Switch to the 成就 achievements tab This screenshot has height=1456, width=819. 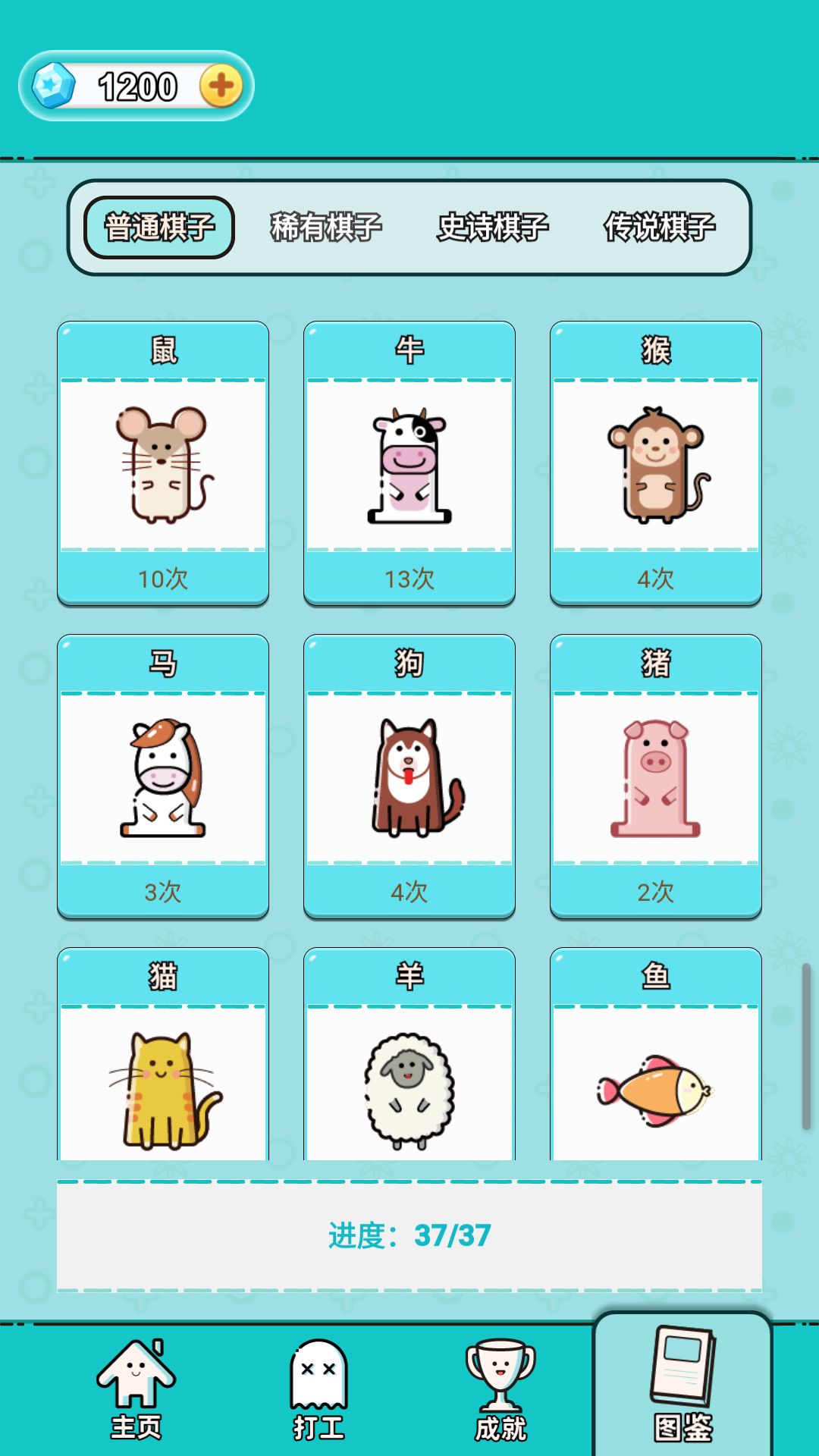pyautogui.click(x=500, y=1389)
